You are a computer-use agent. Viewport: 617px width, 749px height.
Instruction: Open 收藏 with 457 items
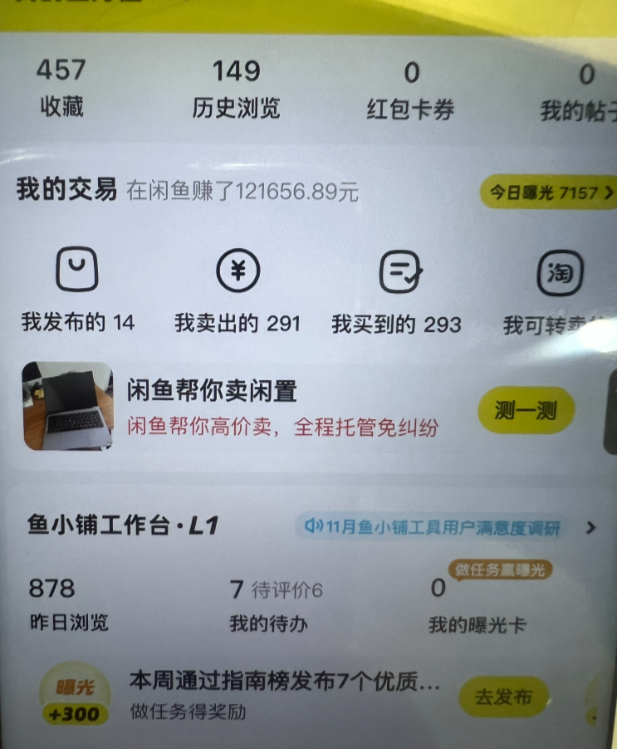click(x=60, y=88)
